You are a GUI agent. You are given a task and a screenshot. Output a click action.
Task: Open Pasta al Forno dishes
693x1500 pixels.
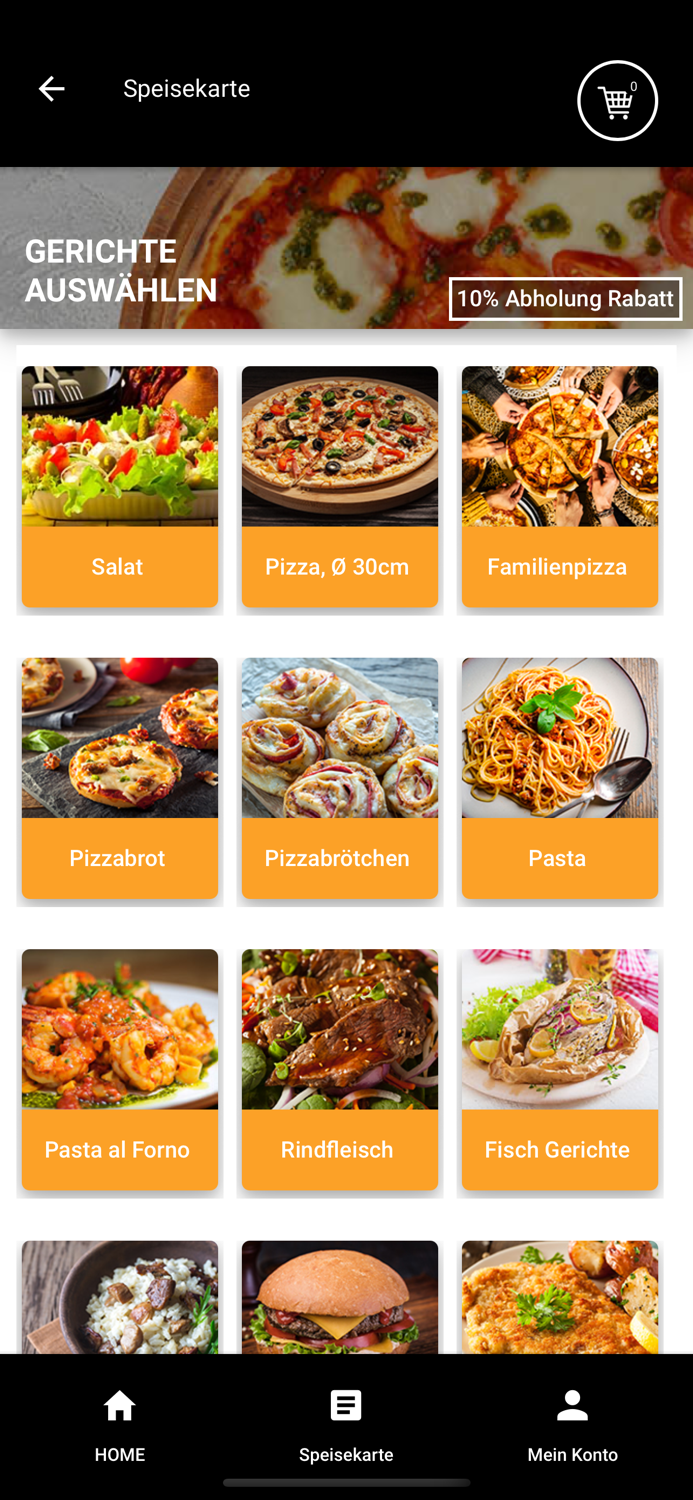[119, 1070]
